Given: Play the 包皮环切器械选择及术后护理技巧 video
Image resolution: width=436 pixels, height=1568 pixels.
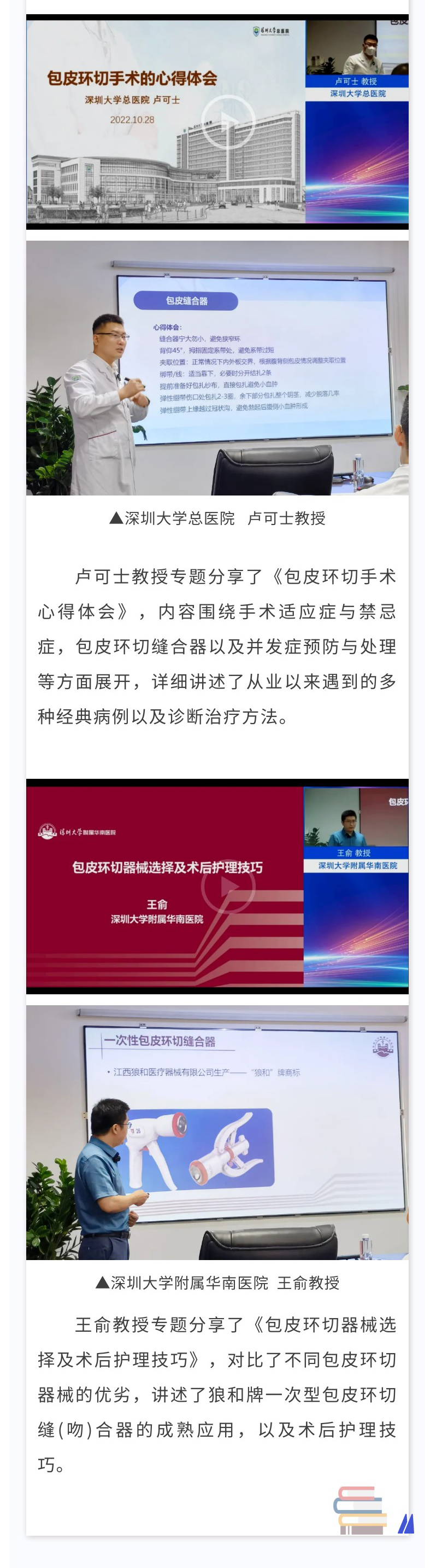Looking at the screenshot, I should click(x=228, y=887).
